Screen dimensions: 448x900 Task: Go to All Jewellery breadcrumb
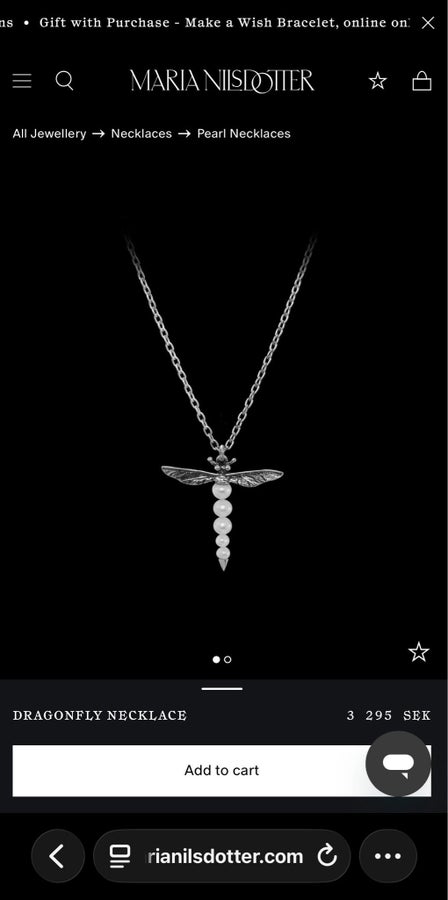coord(49,134)
